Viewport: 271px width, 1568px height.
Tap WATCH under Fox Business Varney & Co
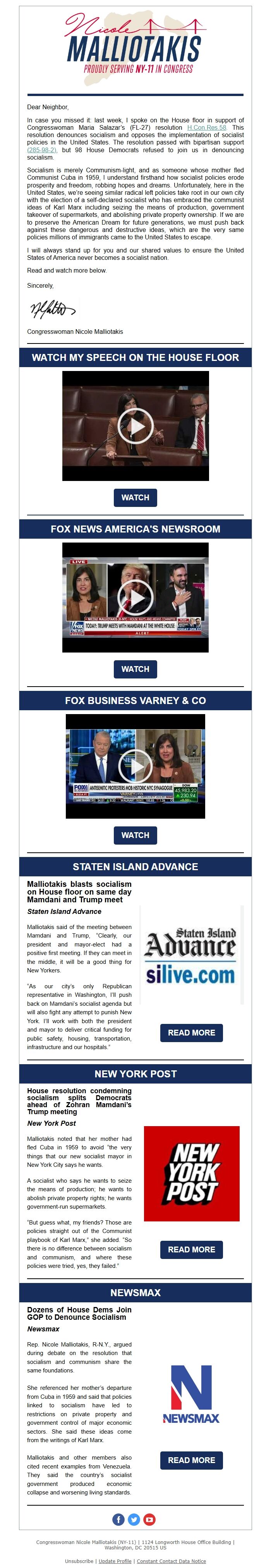135,835
